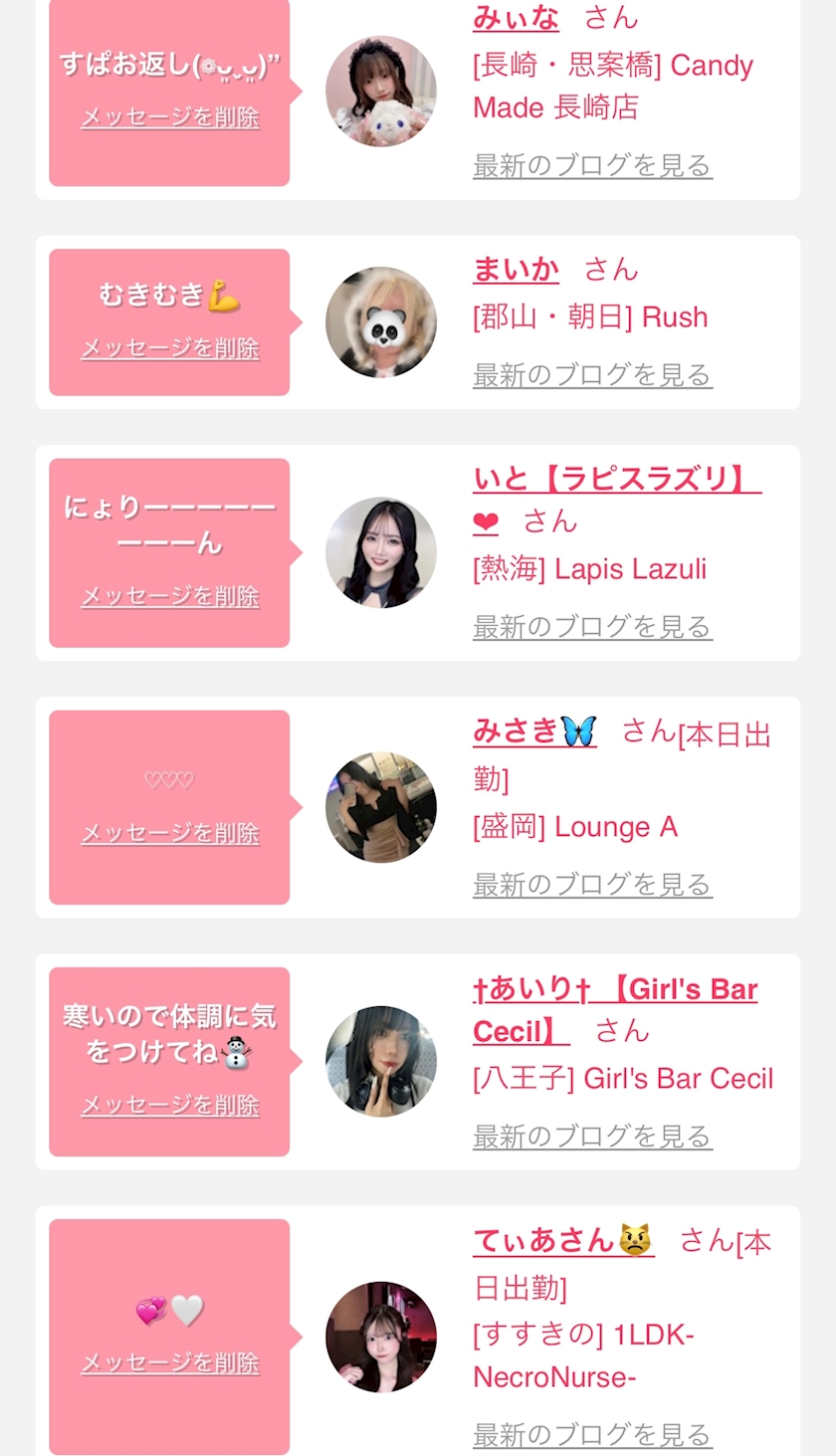Image resolution: width=836 pixels, height=1456 pixels.
Task: Tap てぃあさん's profile picture
Action: (x=381, y=1337)
